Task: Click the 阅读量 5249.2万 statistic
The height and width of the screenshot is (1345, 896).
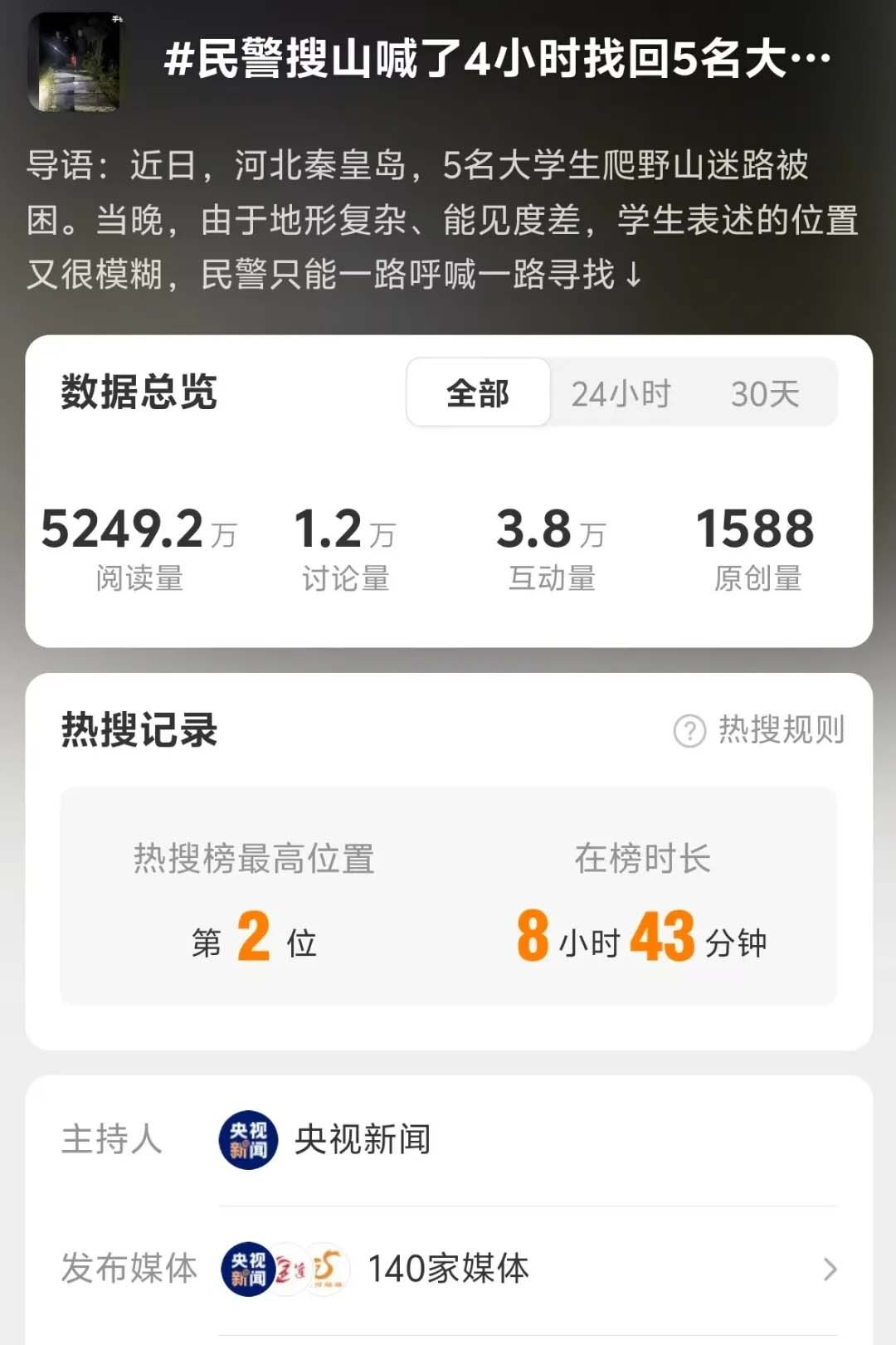Action: [141, 543]
